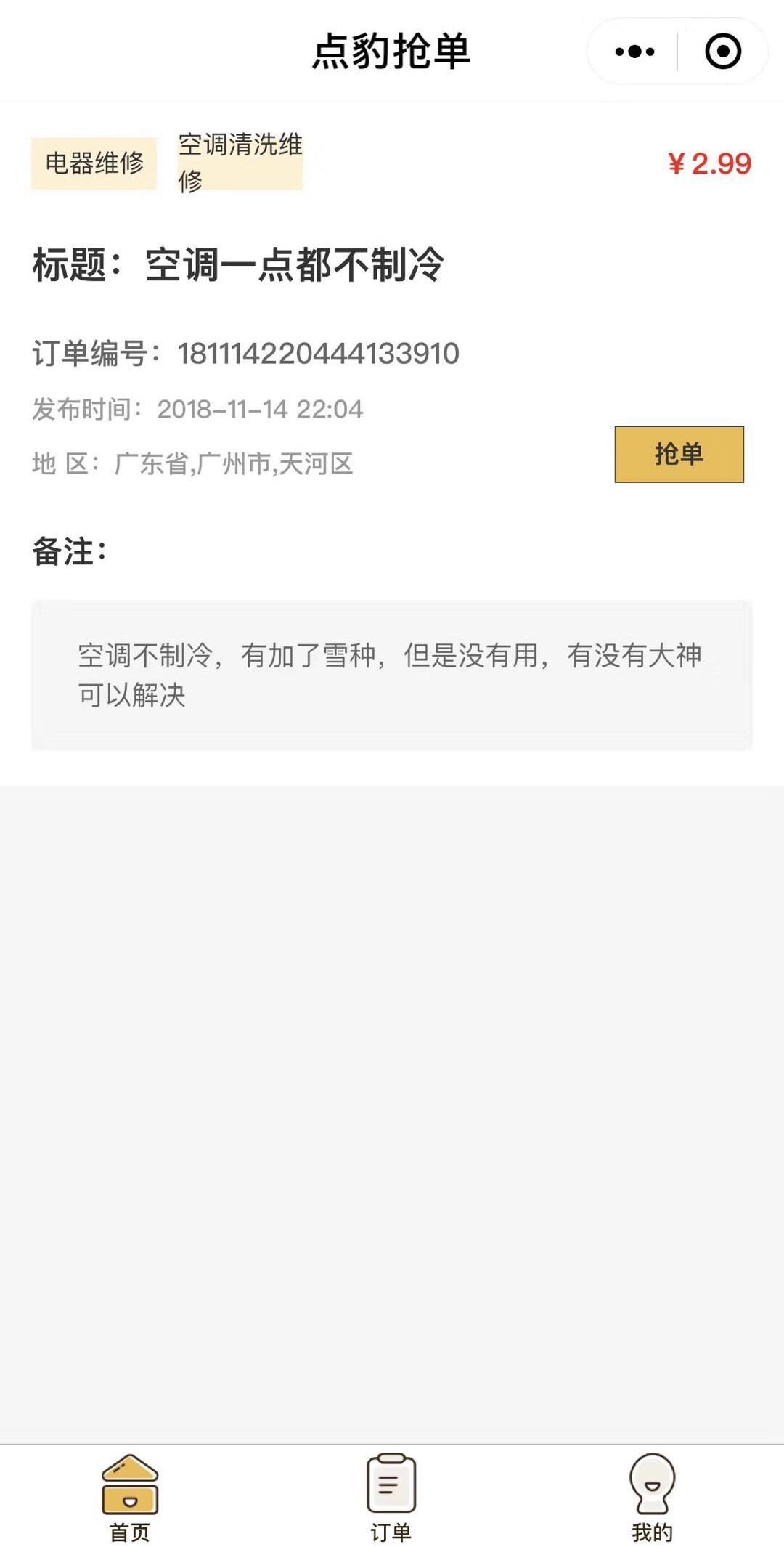Open the mini program more options menu
The width and height of the screenshot is (784, 1547).
click(634, 52)
